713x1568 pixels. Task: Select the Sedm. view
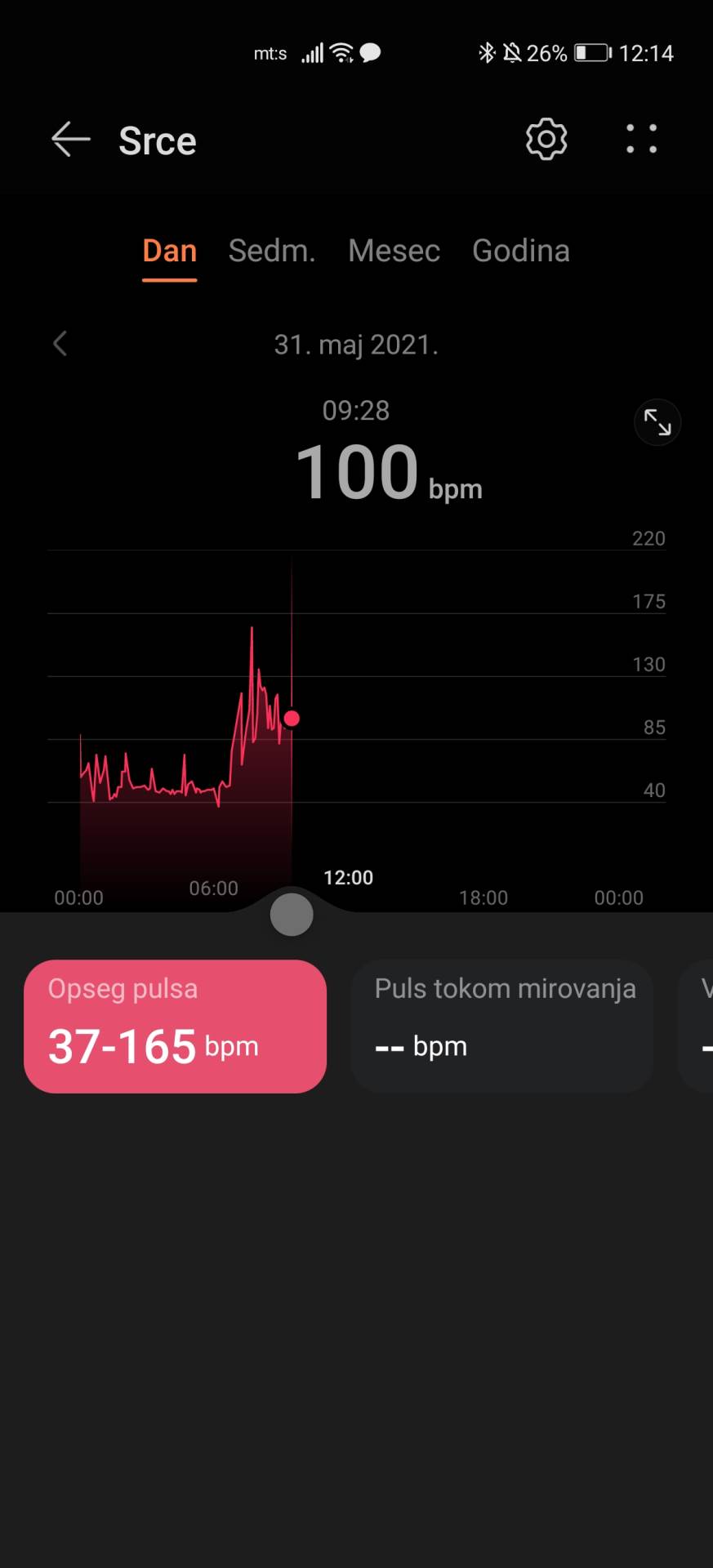271,251
